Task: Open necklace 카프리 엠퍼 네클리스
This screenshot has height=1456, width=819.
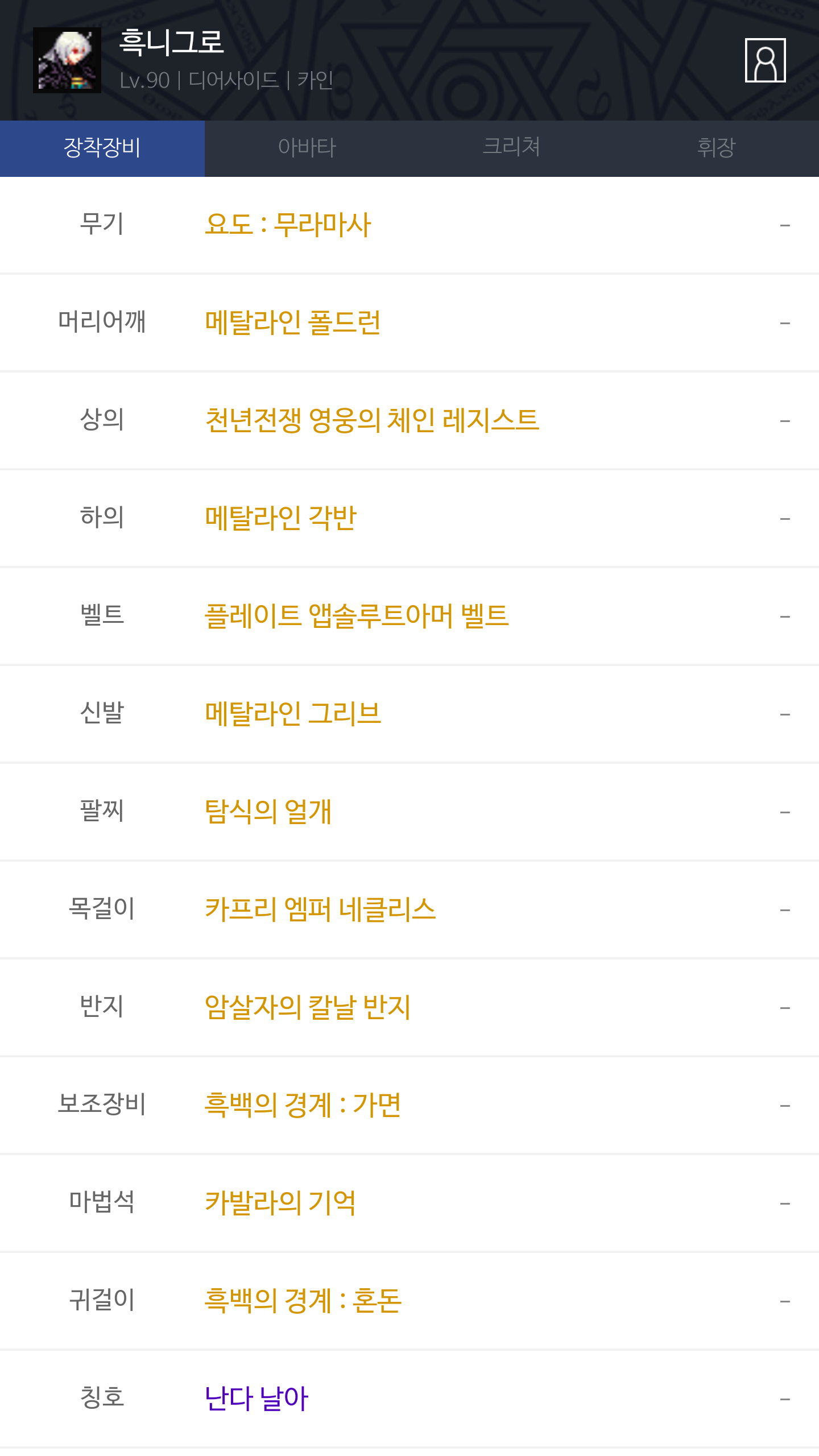Action: click(x=409, y=910)
